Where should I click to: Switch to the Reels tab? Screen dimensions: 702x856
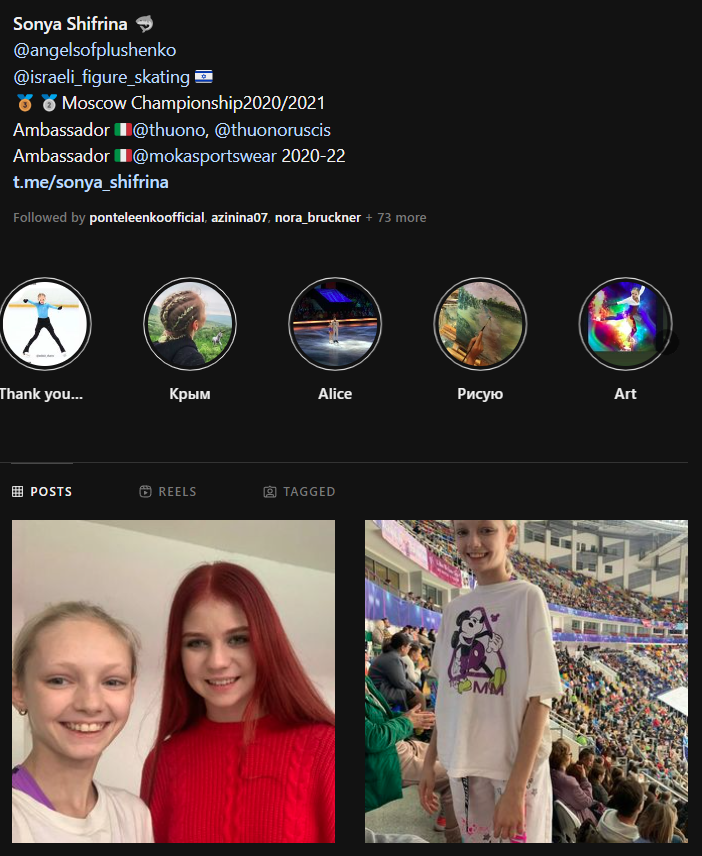(x=168, y=492)
